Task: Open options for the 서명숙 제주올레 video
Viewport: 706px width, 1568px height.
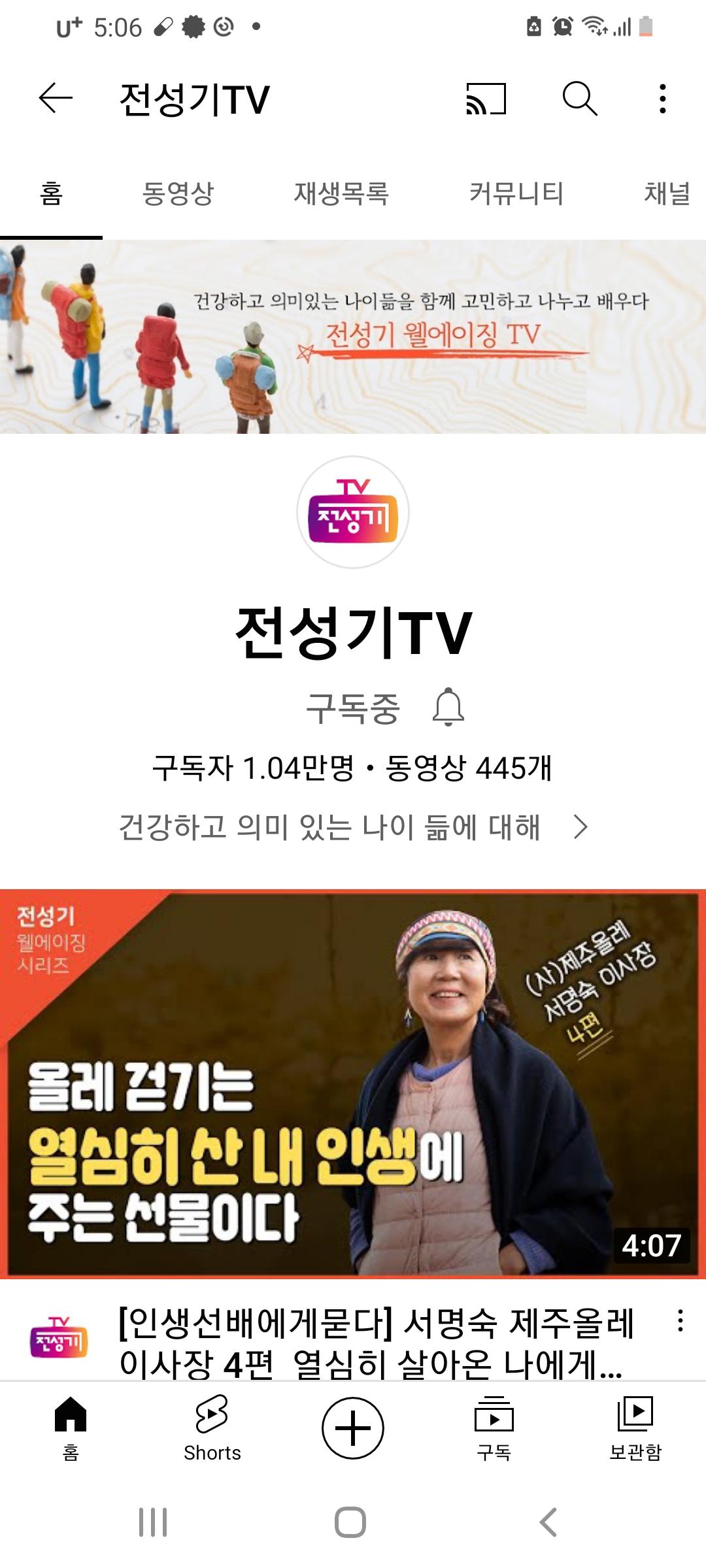Action: point(680,1320)
